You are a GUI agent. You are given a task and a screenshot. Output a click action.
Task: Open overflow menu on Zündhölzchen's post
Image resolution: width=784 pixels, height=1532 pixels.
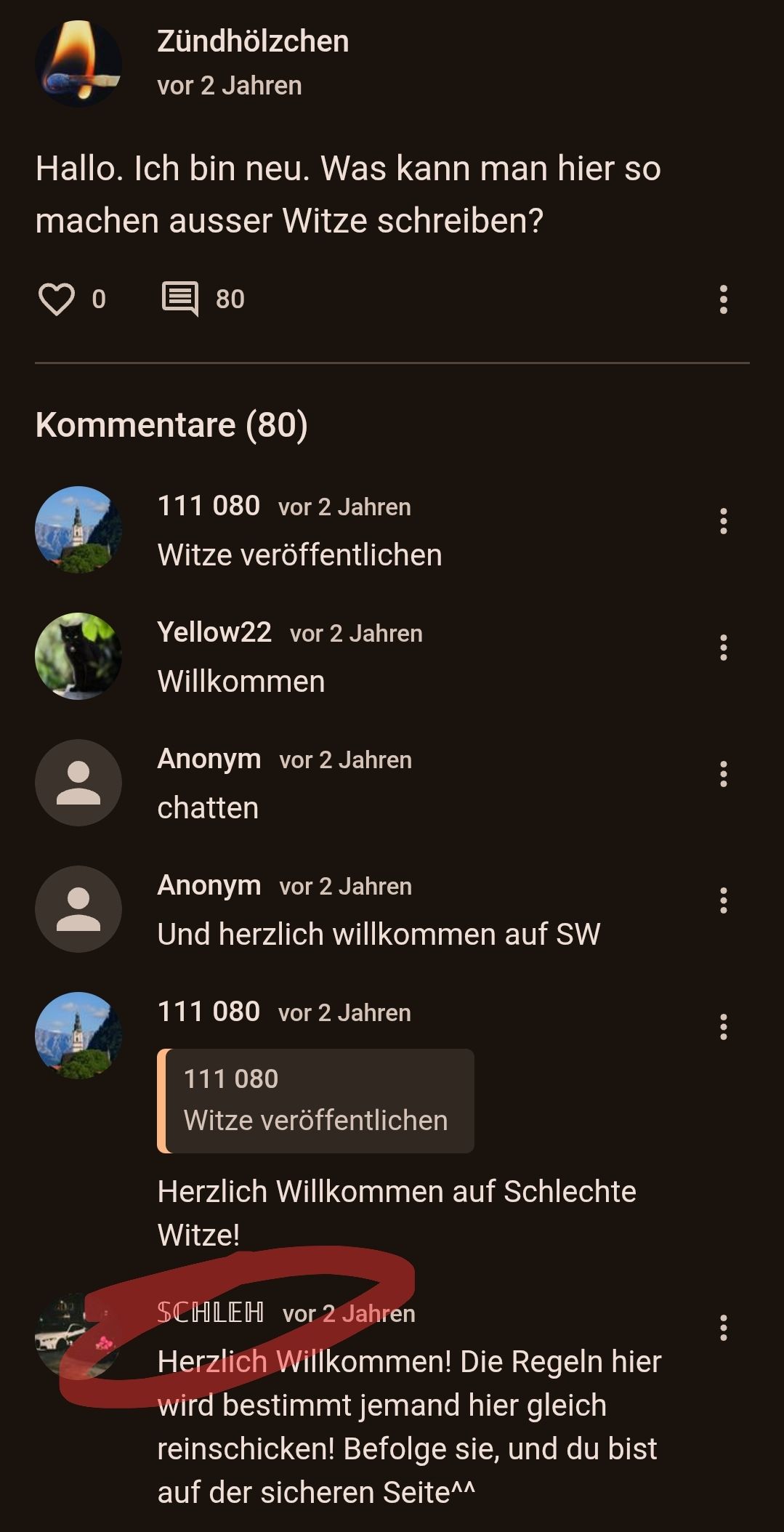click(x=723, y=299)
